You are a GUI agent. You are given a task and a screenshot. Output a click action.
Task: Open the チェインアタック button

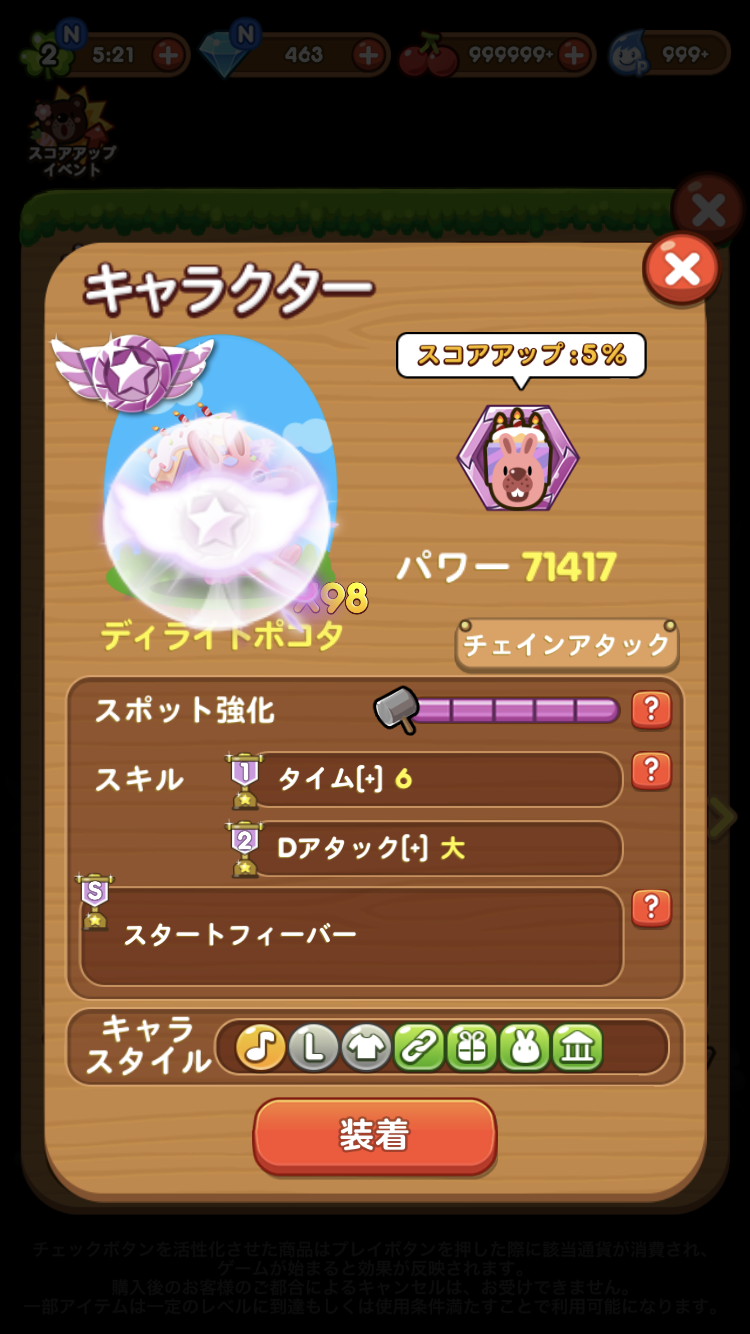[x=567, y=645]
